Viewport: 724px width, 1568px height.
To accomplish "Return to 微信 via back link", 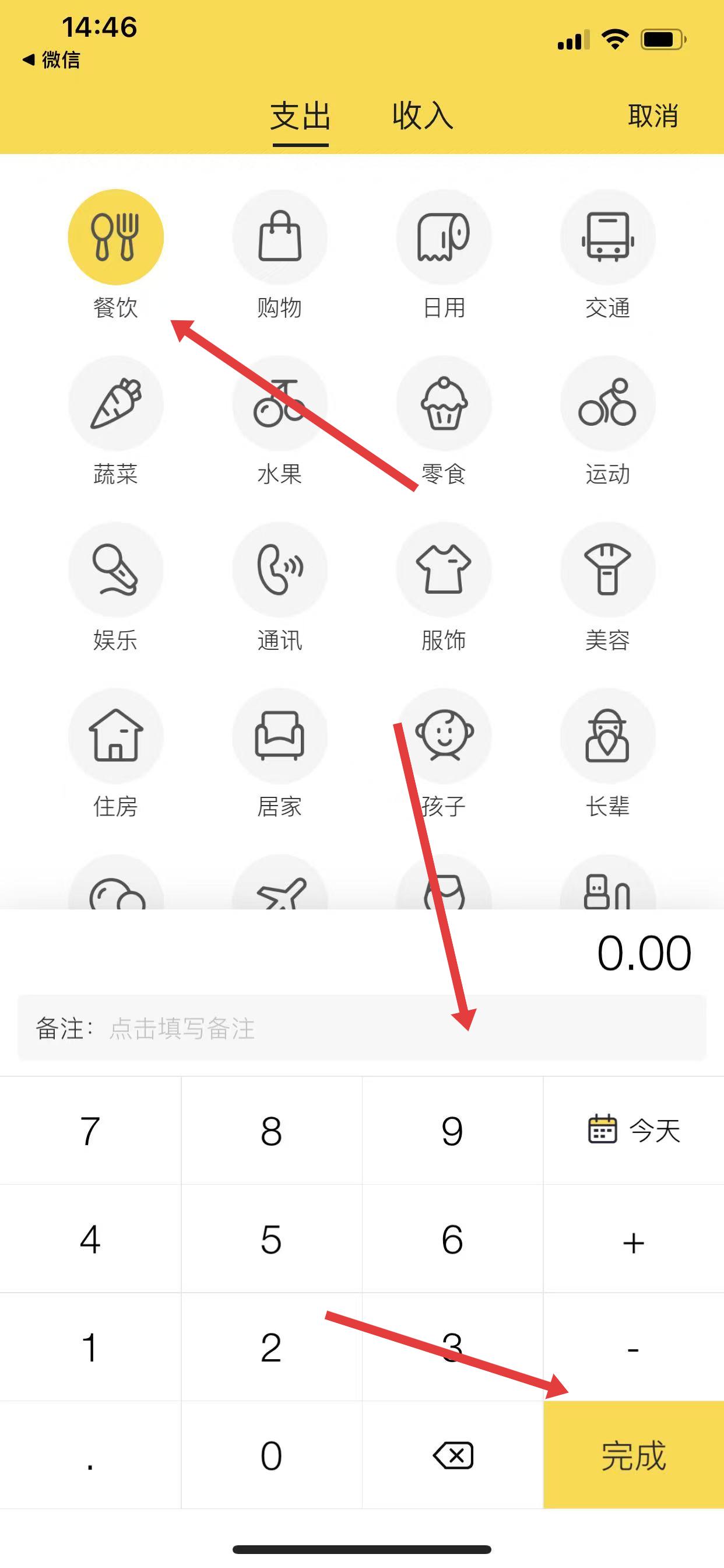I will [x=52, y=60].
